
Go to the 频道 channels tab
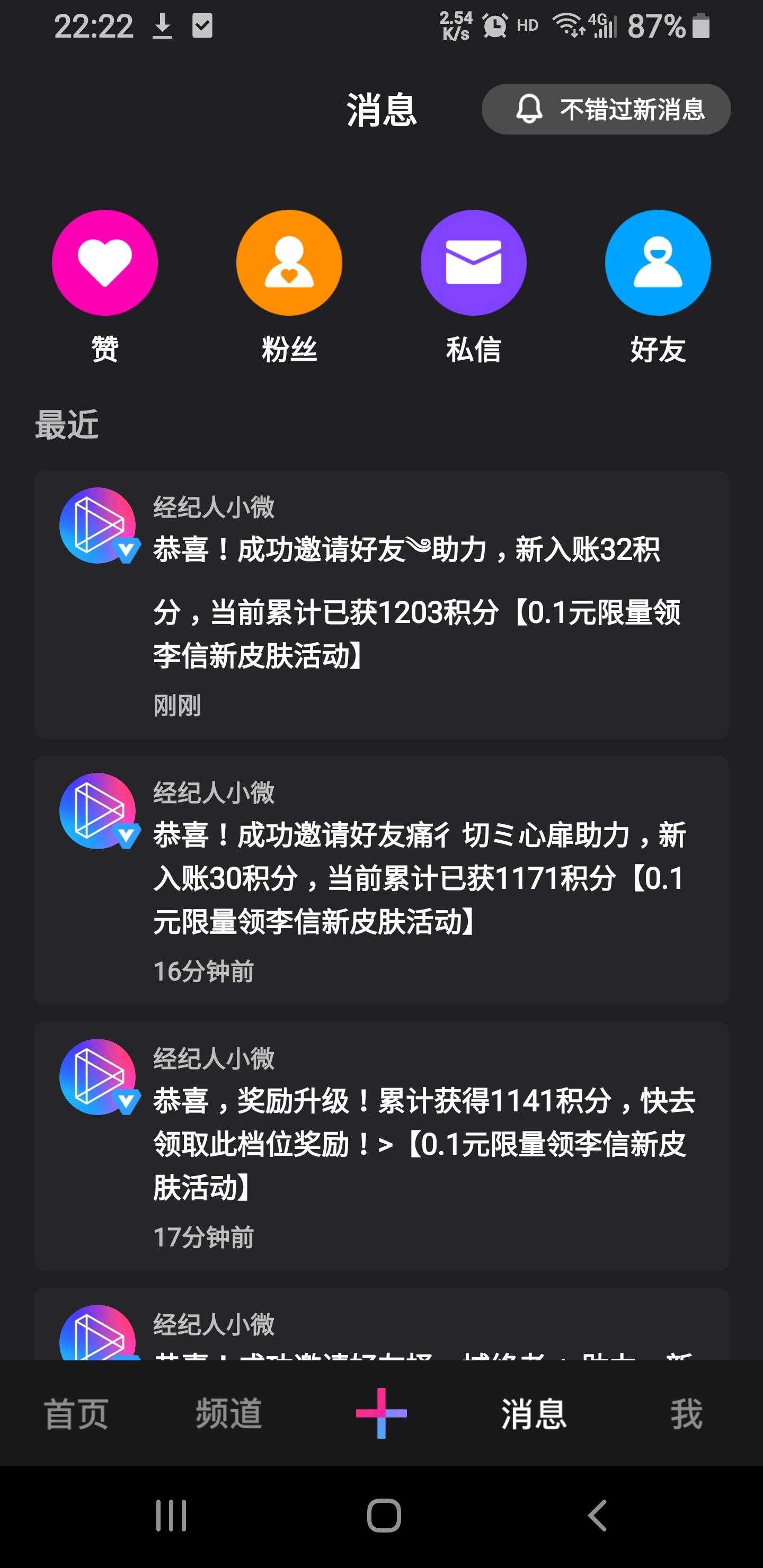[229, 1415]
